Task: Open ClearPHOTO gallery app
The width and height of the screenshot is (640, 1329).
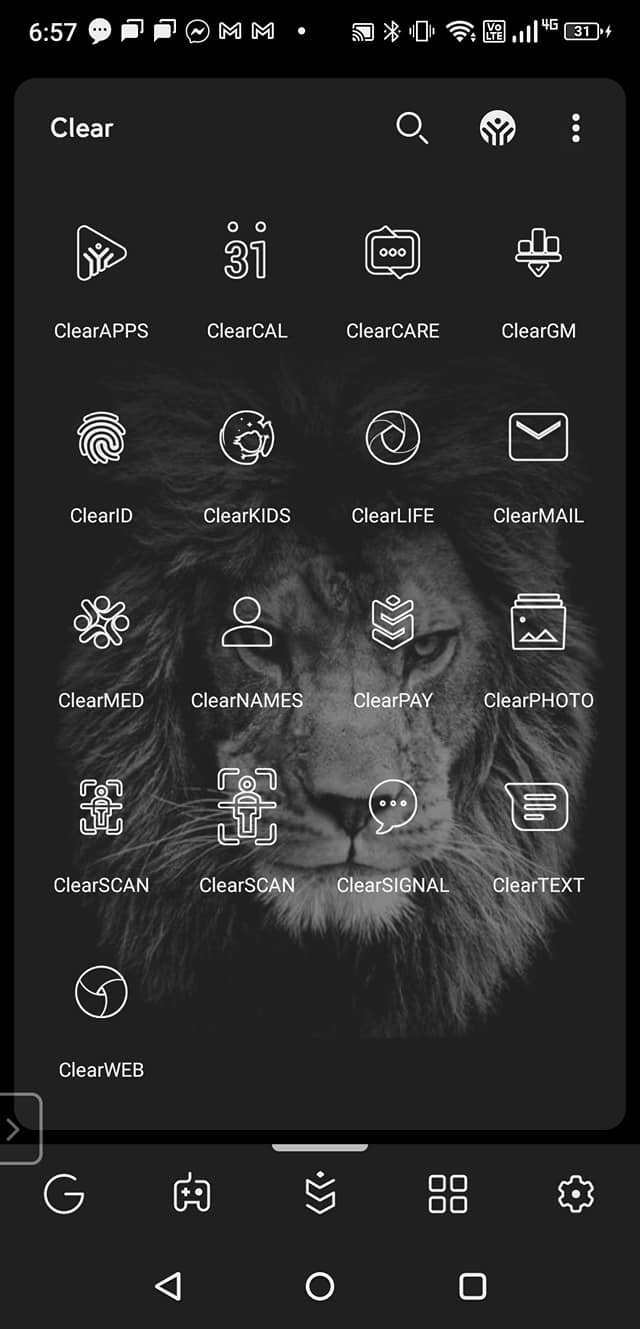Action: (x=538, y=623)
